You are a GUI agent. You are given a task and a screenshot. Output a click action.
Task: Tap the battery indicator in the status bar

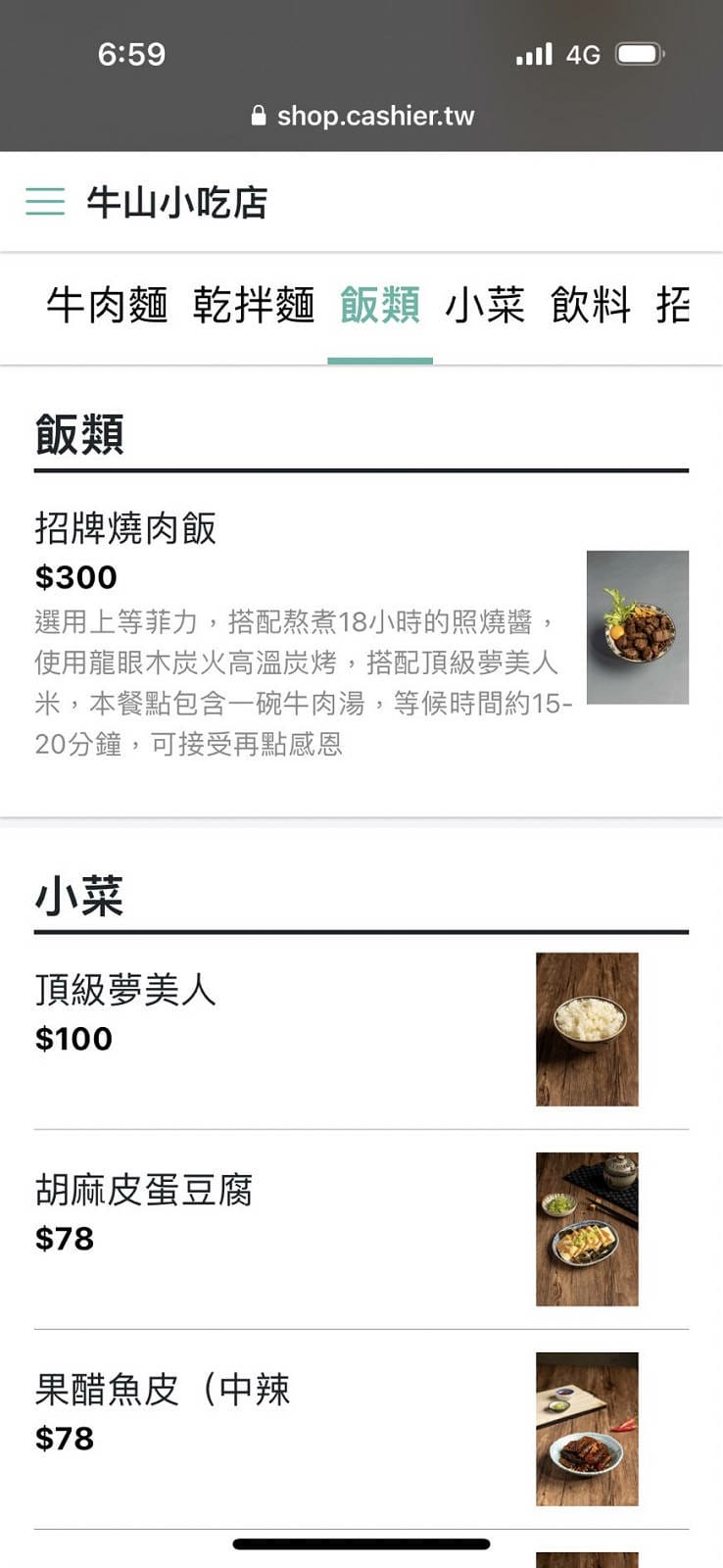637,55
